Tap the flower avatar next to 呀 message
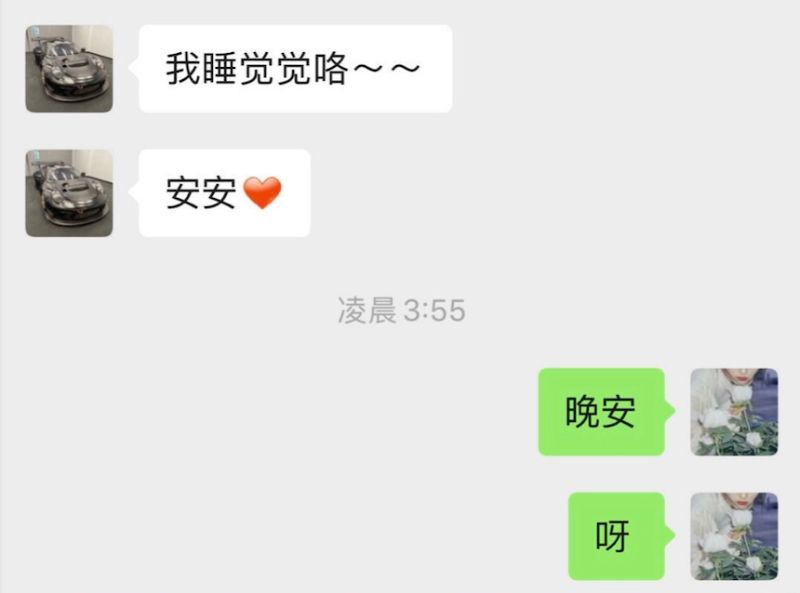This screenshot has width=800, height=593. pos(734,536)
